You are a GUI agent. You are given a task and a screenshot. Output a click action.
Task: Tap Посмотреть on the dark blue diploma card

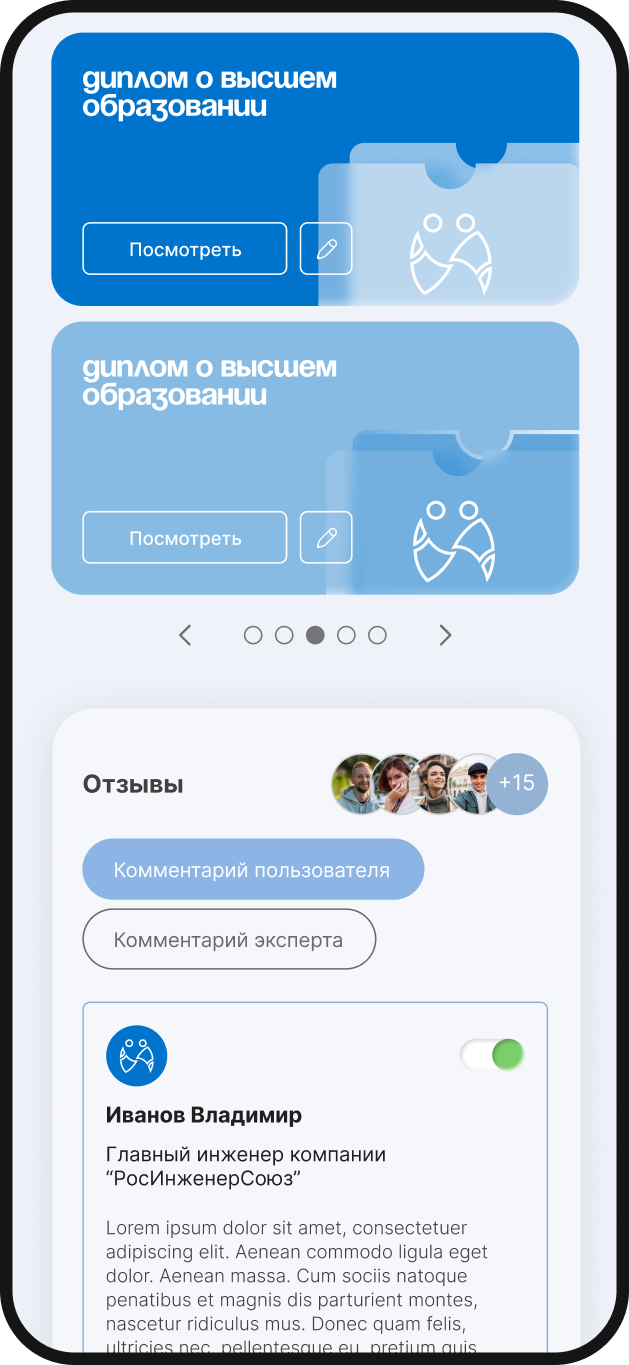click(184, 249)
